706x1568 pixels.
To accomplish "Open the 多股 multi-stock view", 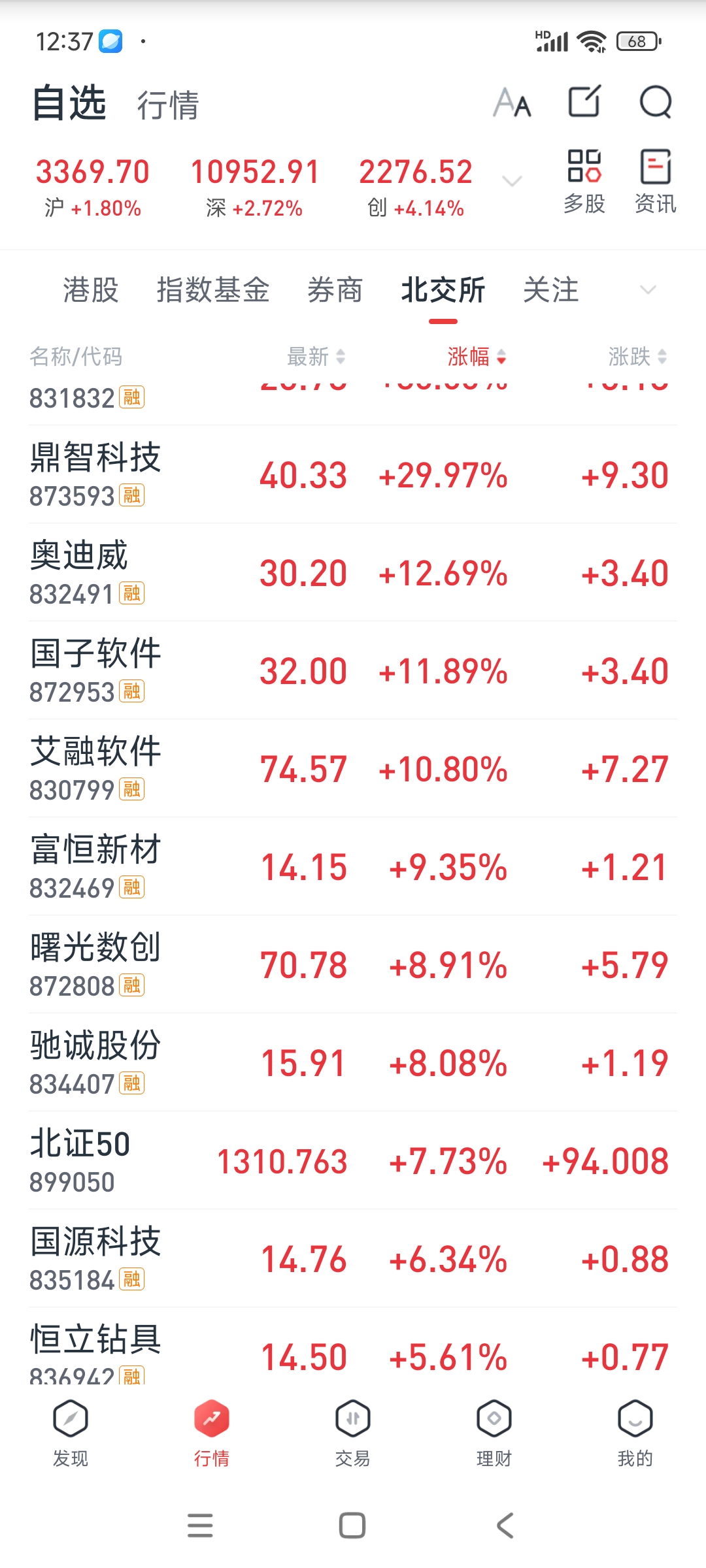I will (584, 182).
